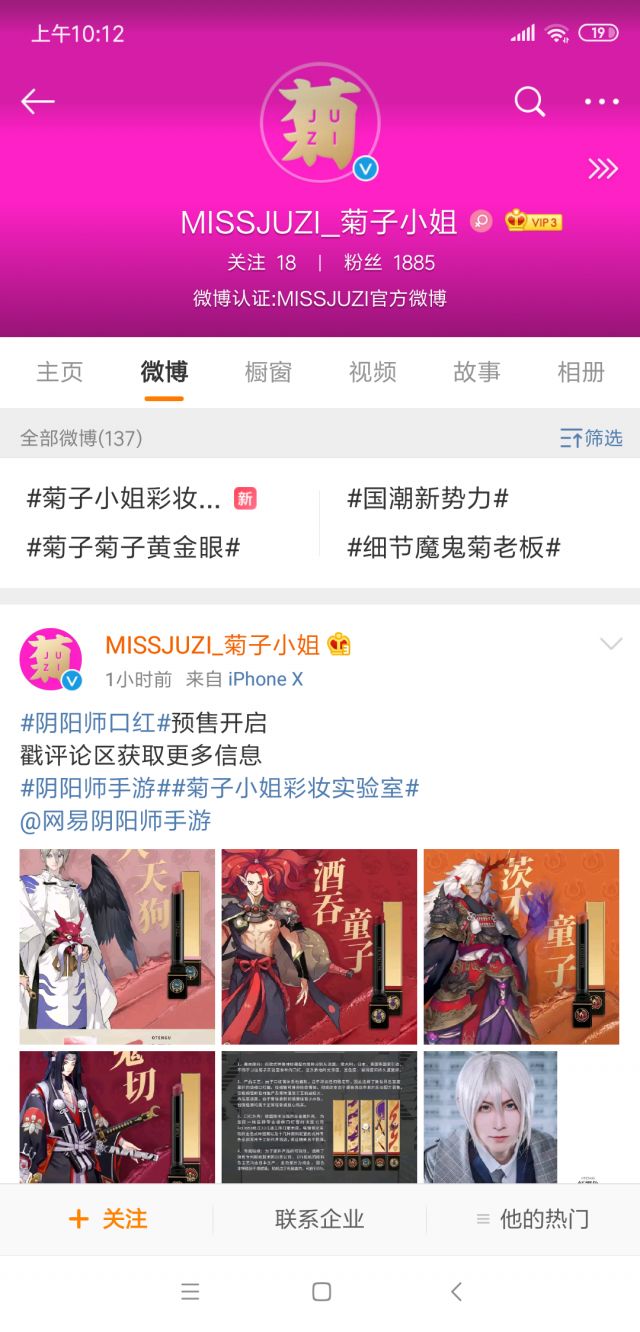The image size is (640, 1332).
Task: Switch to the 橱窗 tab
Action: click(268, 372)
